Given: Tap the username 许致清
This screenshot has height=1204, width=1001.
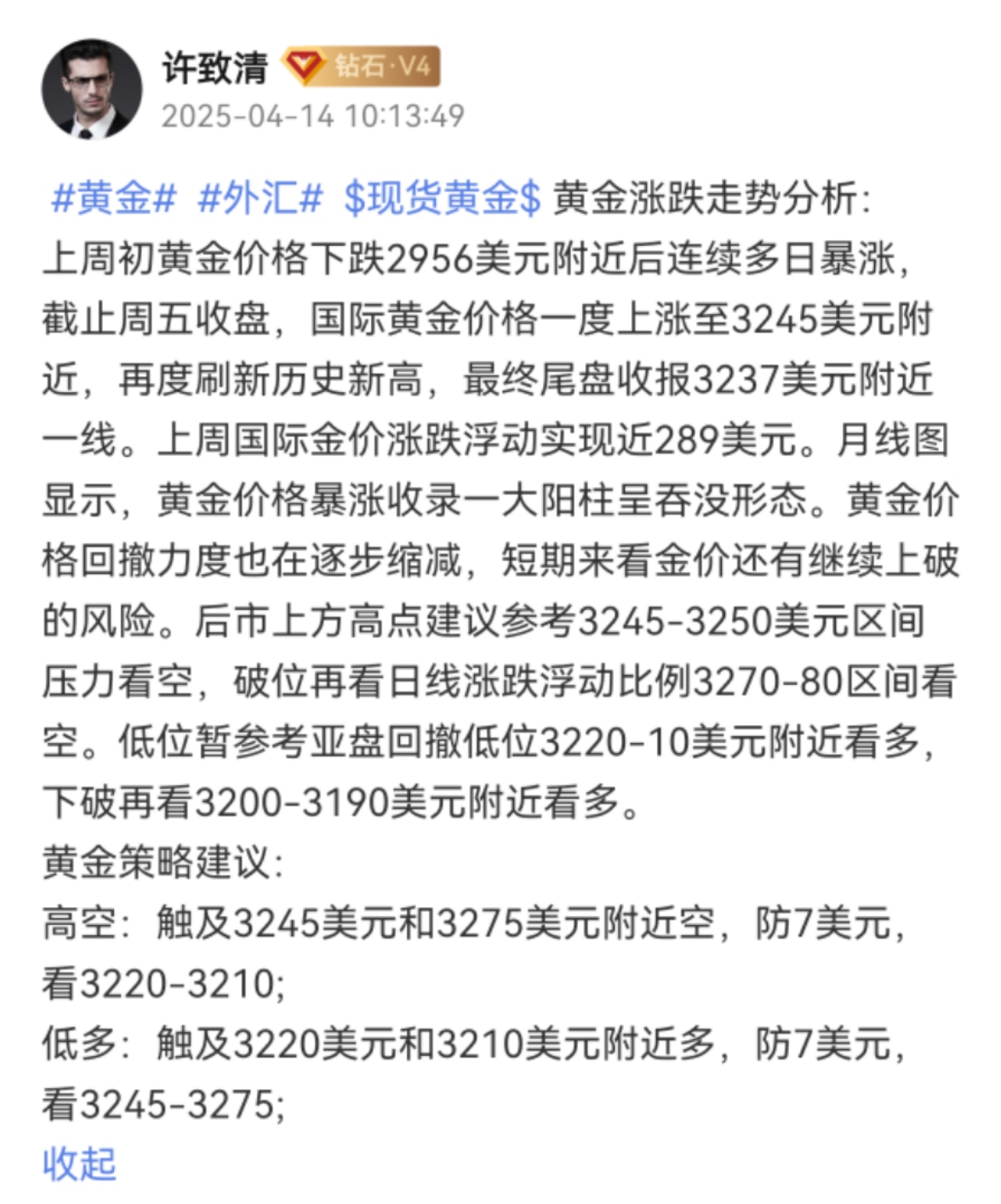Looking at the screenshot, I should (214, 67).
